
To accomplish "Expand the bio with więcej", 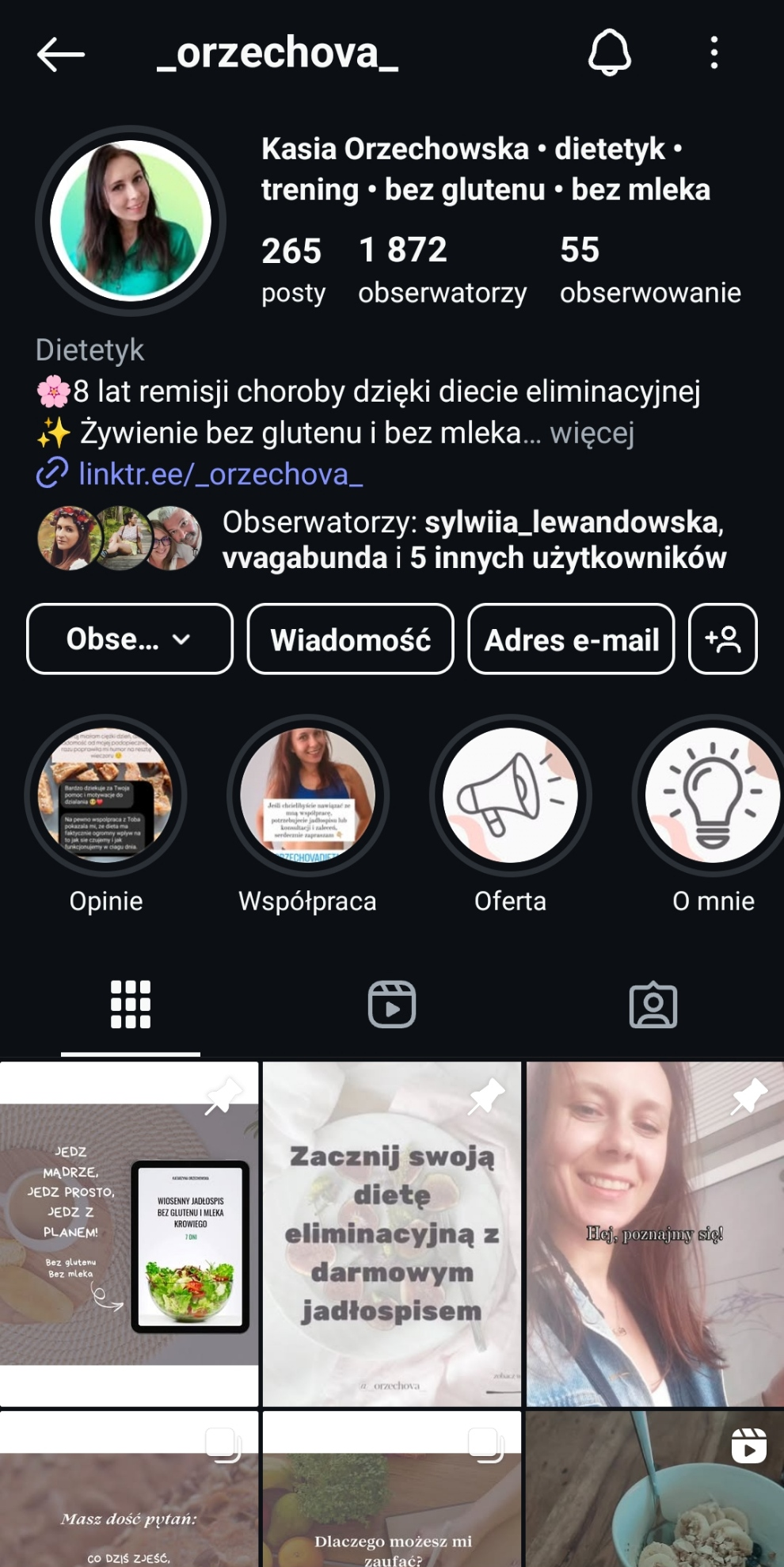I will click(x=592, y=433).
